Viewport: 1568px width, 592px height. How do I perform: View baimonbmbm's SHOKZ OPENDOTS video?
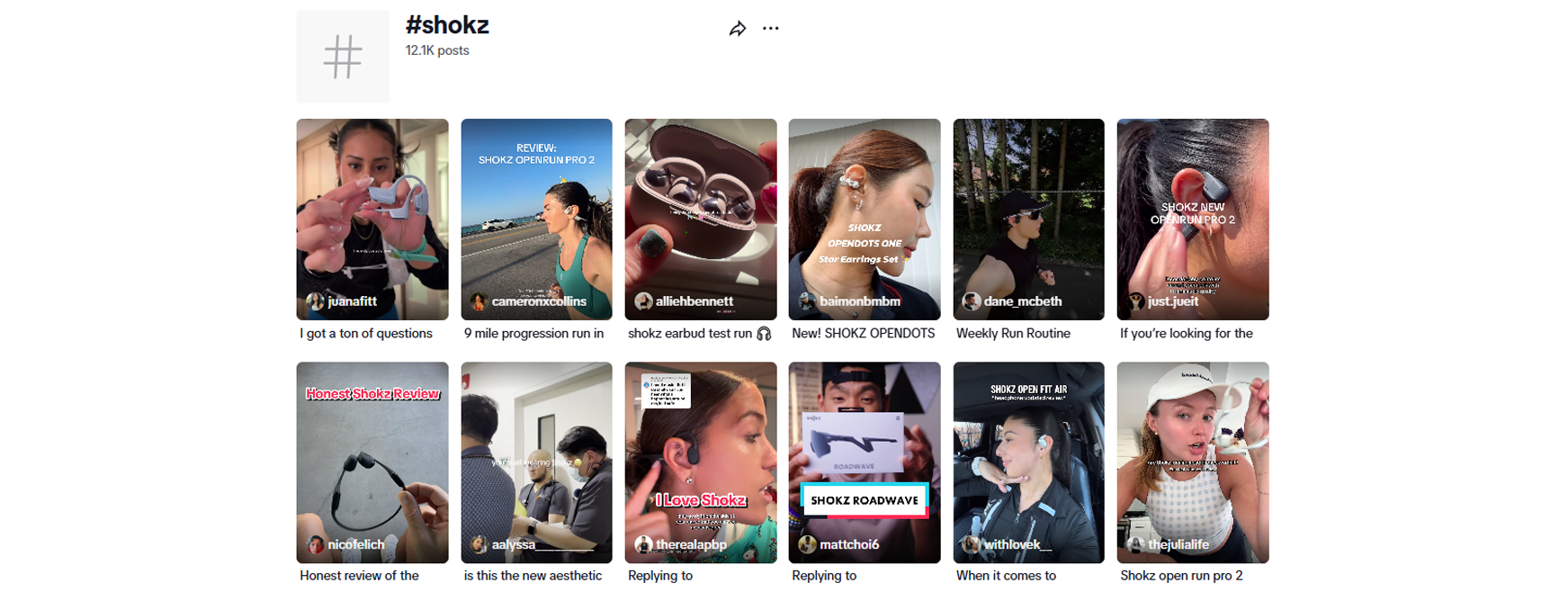(864, 219)
